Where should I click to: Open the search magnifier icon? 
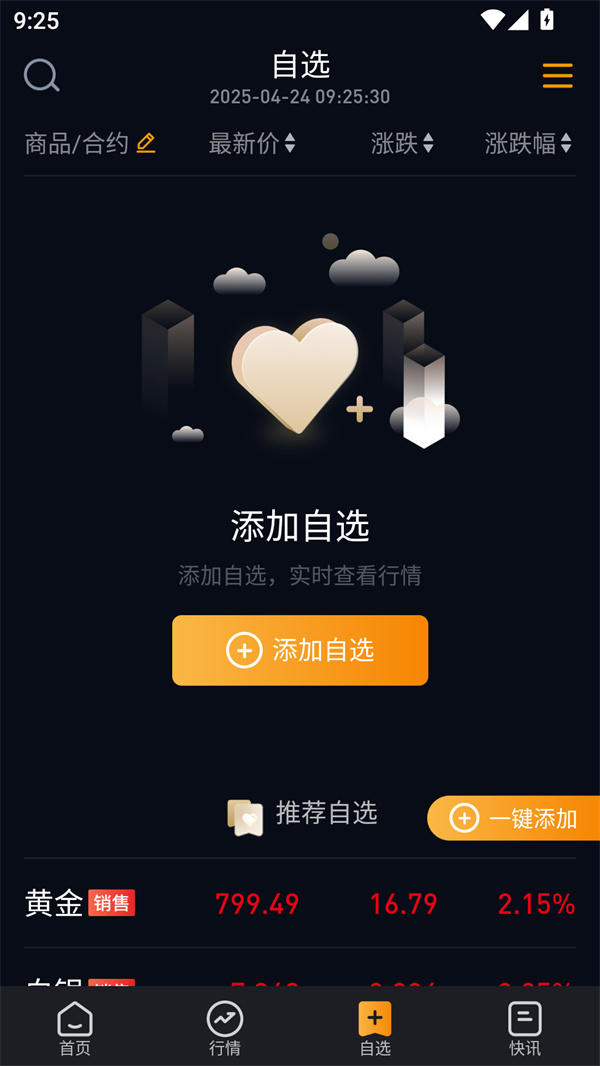pyautogui.click(x=41, y=75)
